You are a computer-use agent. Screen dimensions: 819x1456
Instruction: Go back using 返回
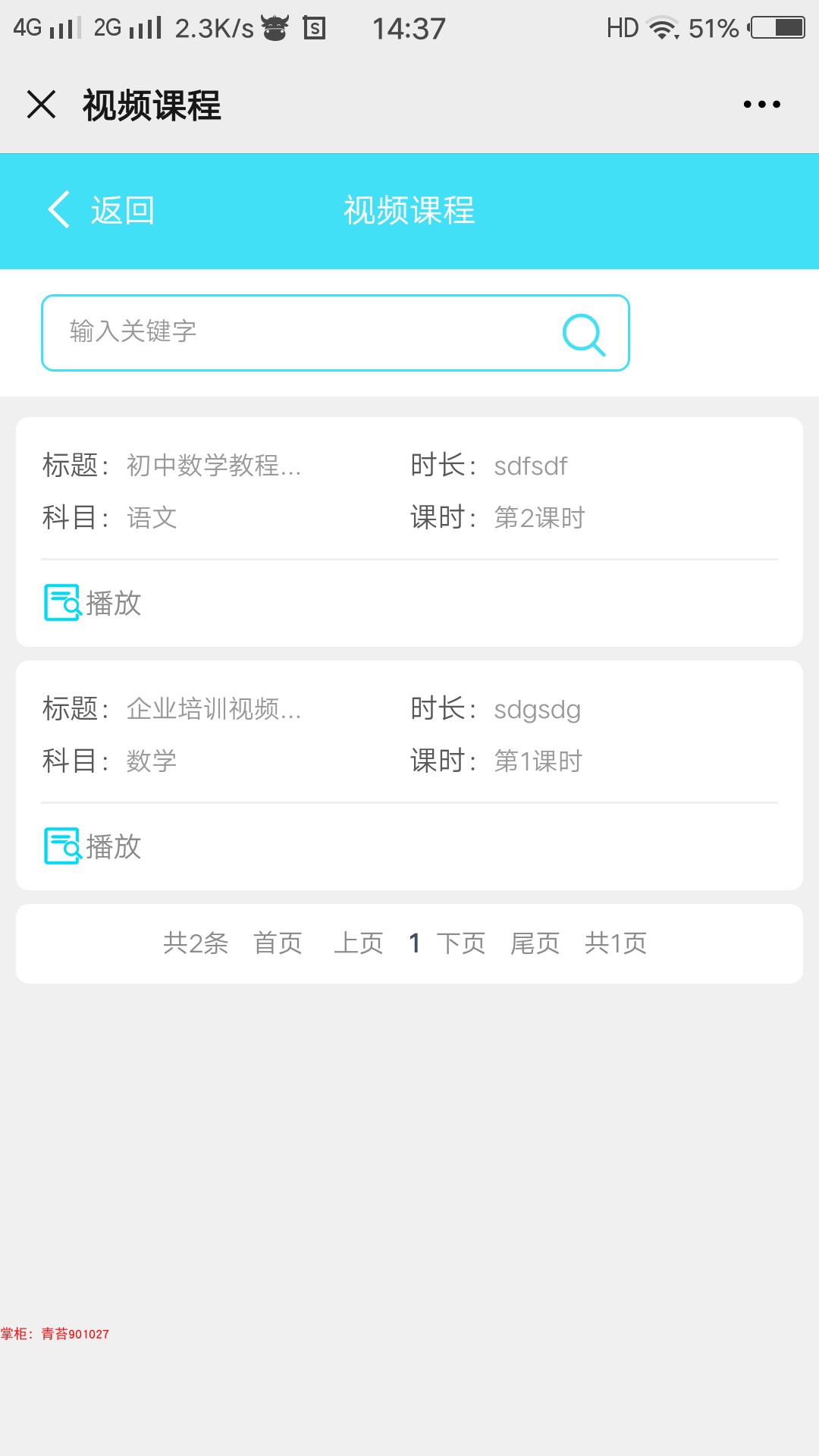coord(100,210)
